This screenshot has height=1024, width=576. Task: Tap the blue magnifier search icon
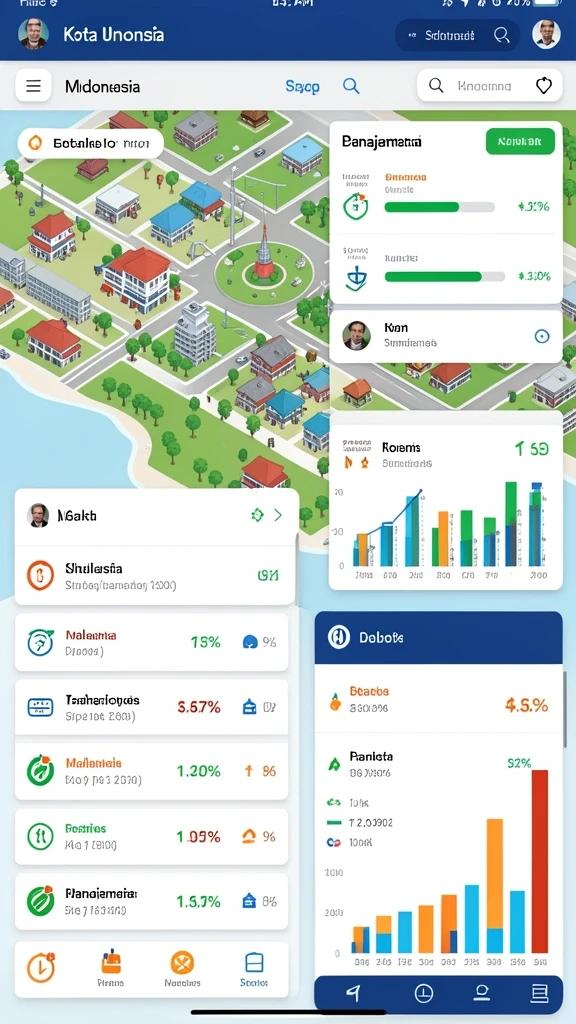click(351, 86)
